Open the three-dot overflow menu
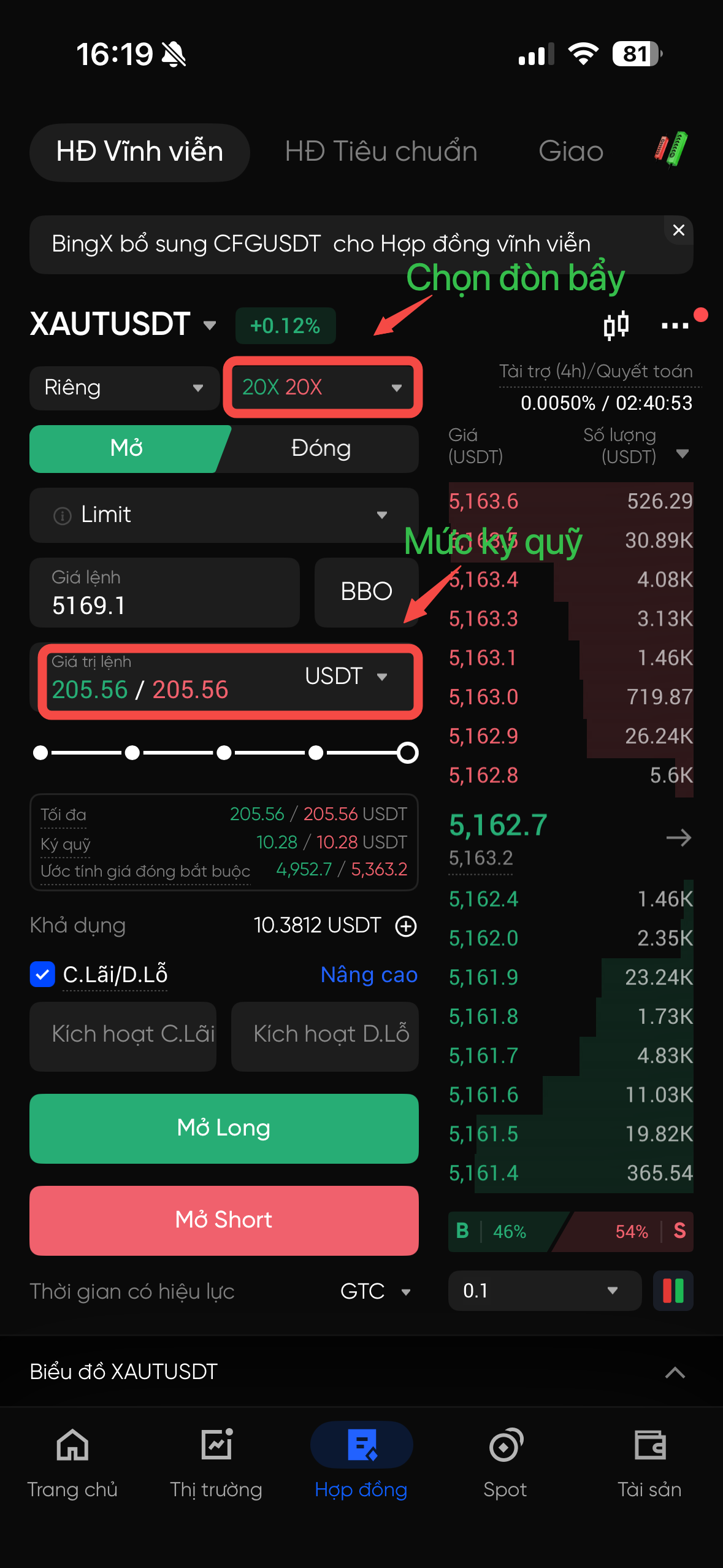 coord(675,326)
